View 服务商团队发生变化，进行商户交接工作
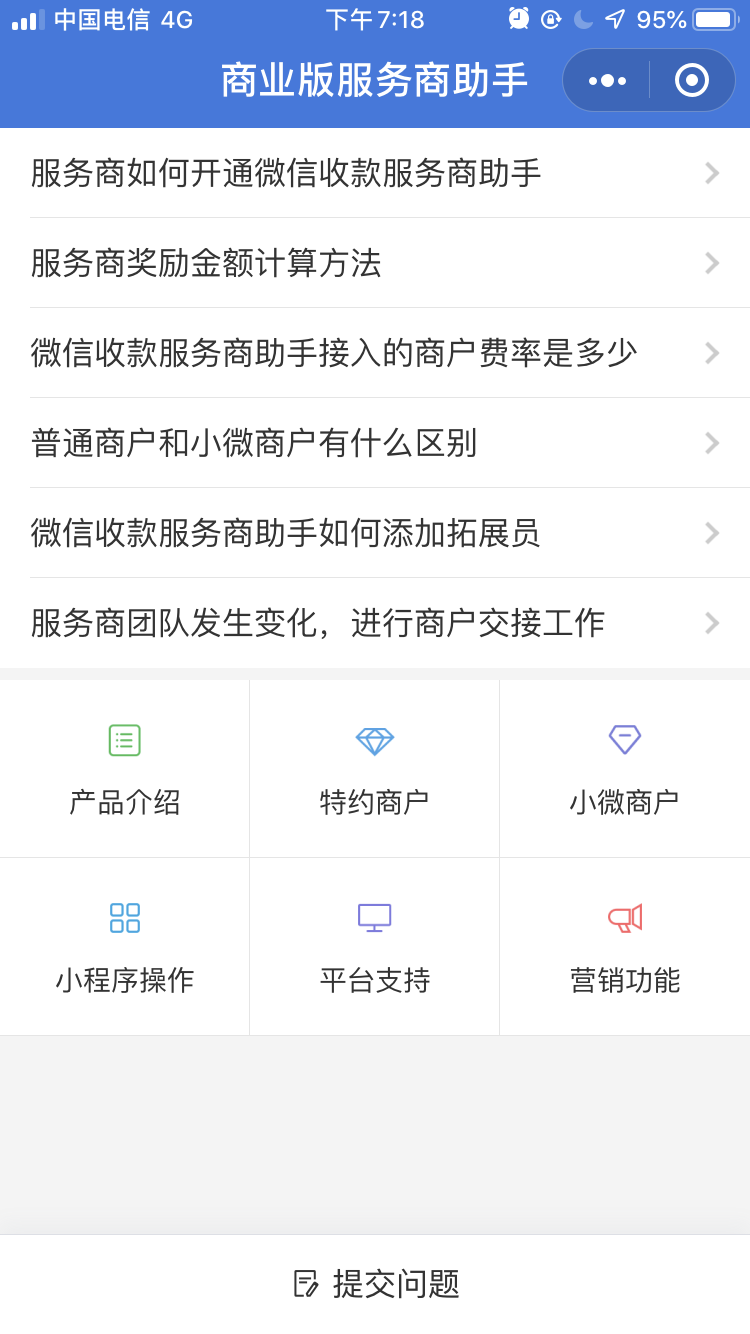The image size is (750, 1334). [375, 623]
